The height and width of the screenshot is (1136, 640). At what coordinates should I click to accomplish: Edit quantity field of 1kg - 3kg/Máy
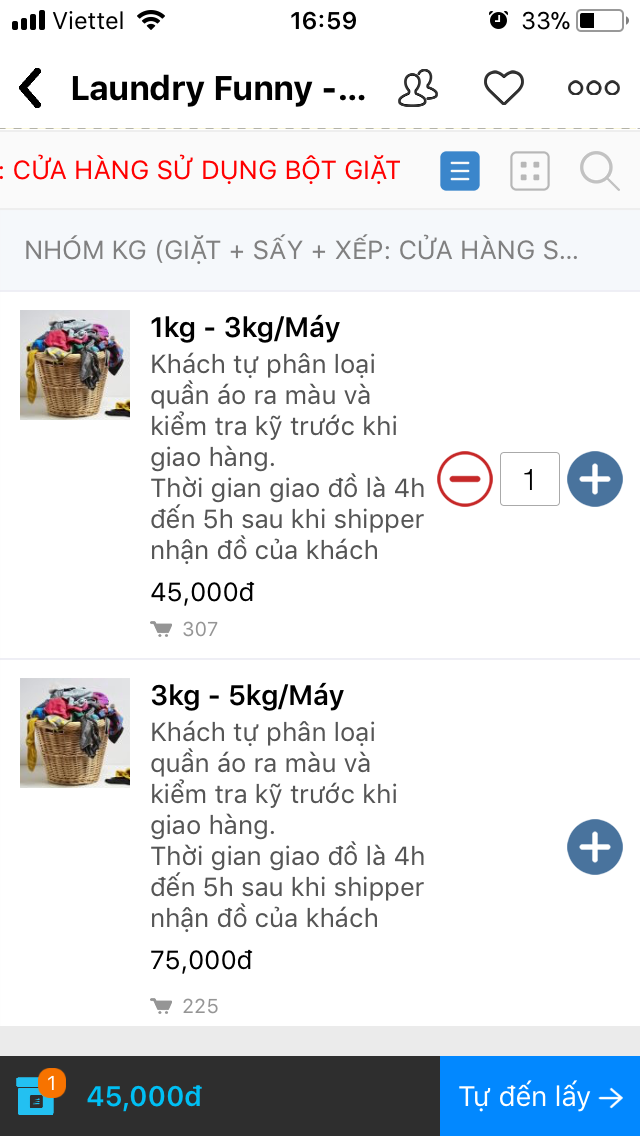click(529, 480)
